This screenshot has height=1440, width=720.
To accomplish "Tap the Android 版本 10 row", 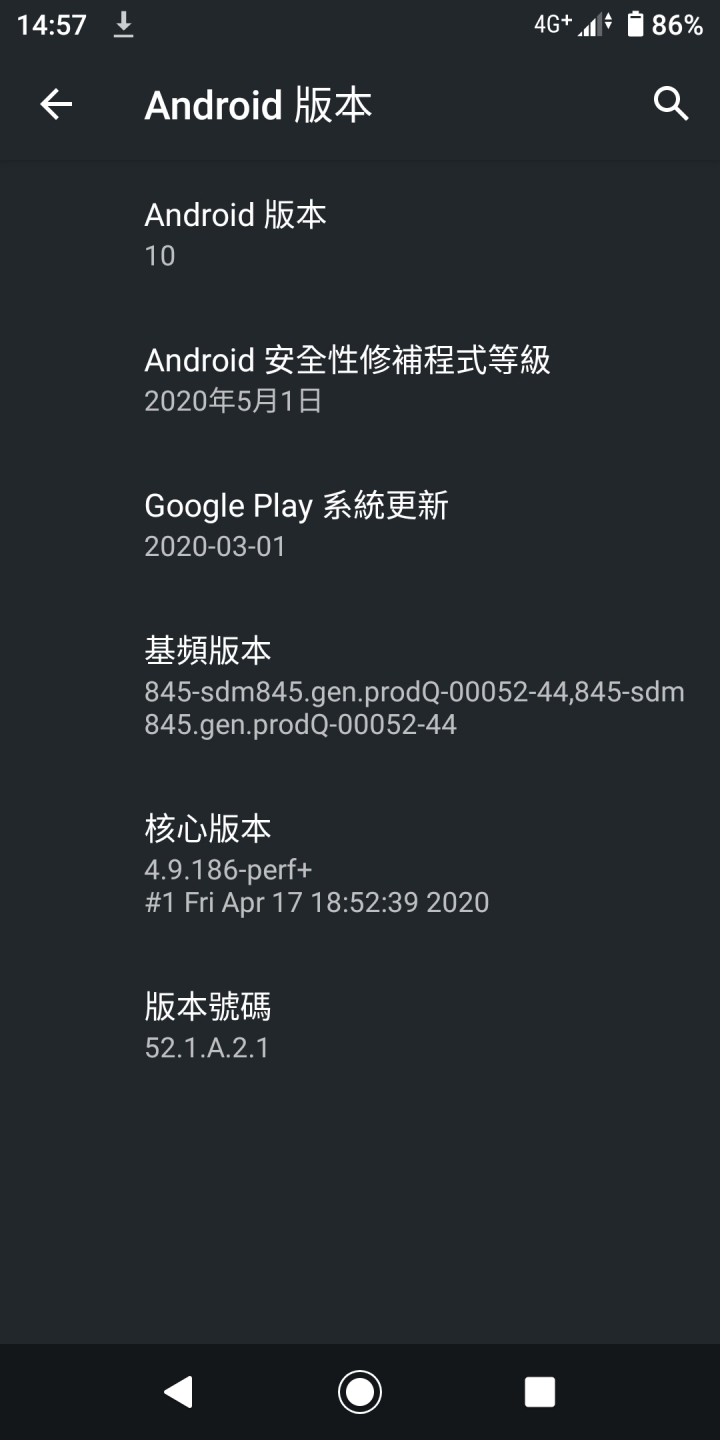I will [360, 234].
